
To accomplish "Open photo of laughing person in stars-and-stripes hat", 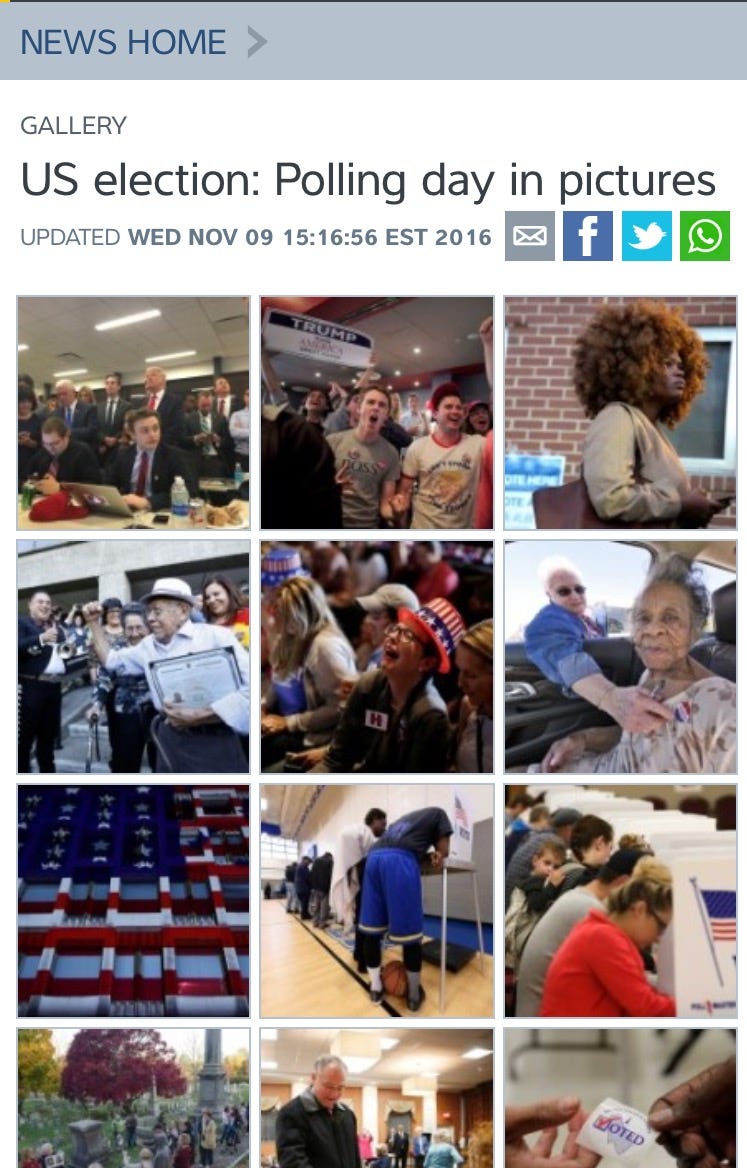I will pos(377,657).
